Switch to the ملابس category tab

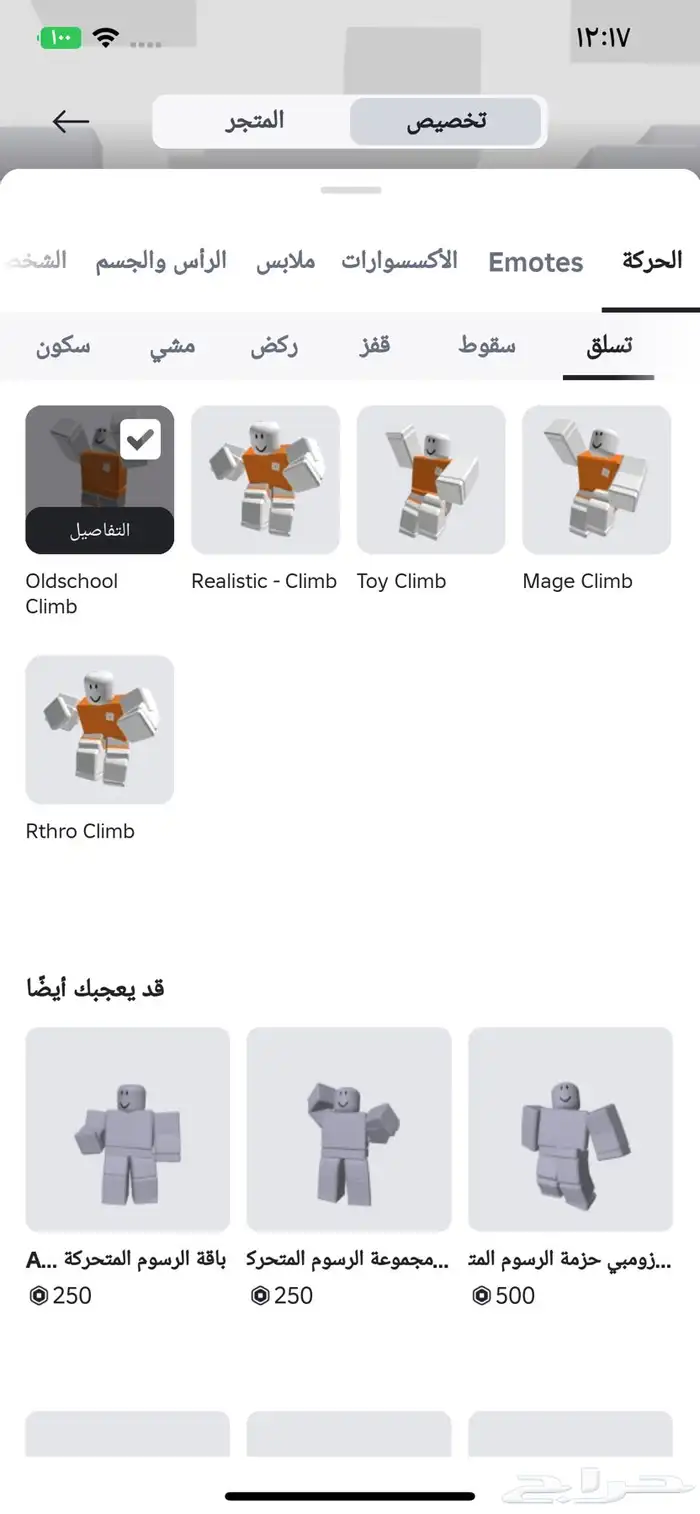[x=285, y=261]
